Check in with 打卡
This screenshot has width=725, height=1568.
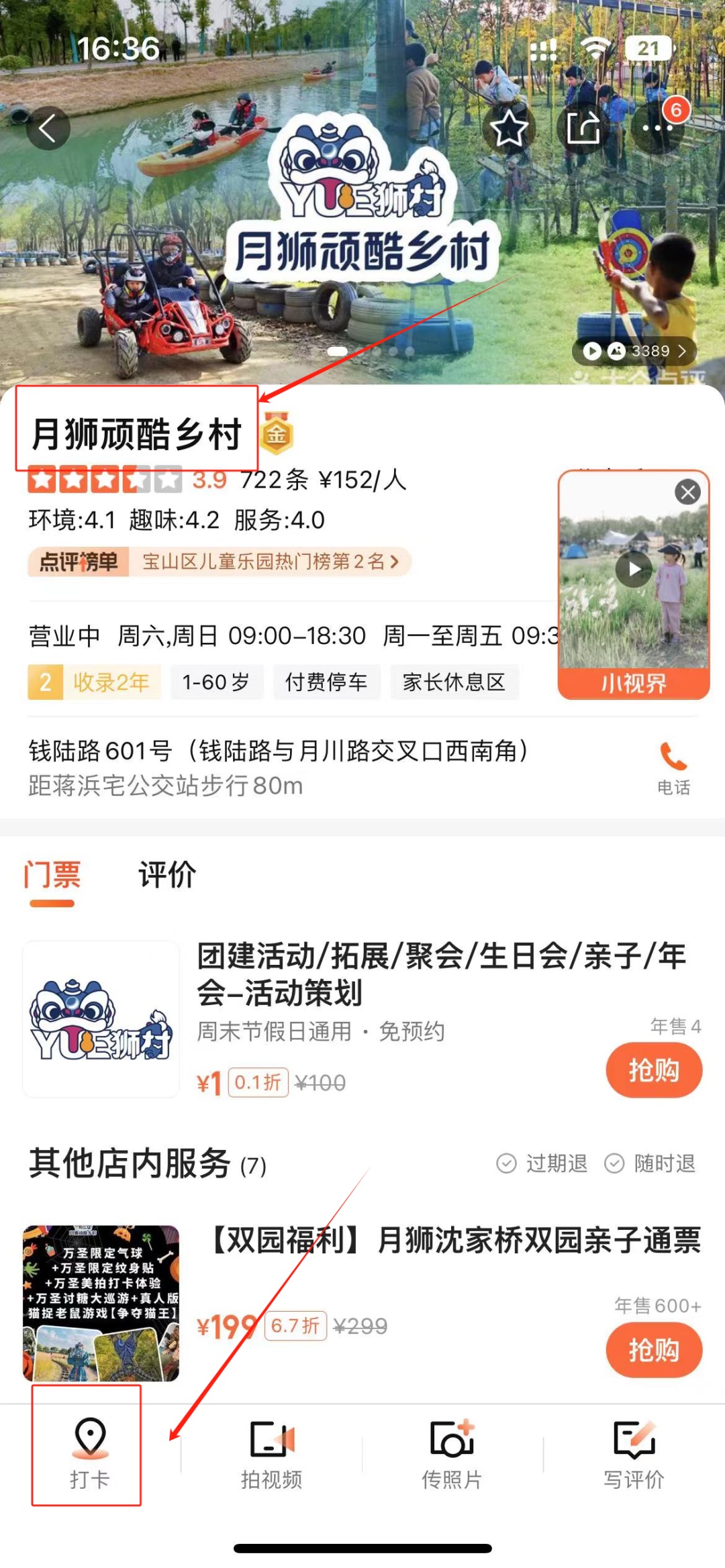[89, 1451]
